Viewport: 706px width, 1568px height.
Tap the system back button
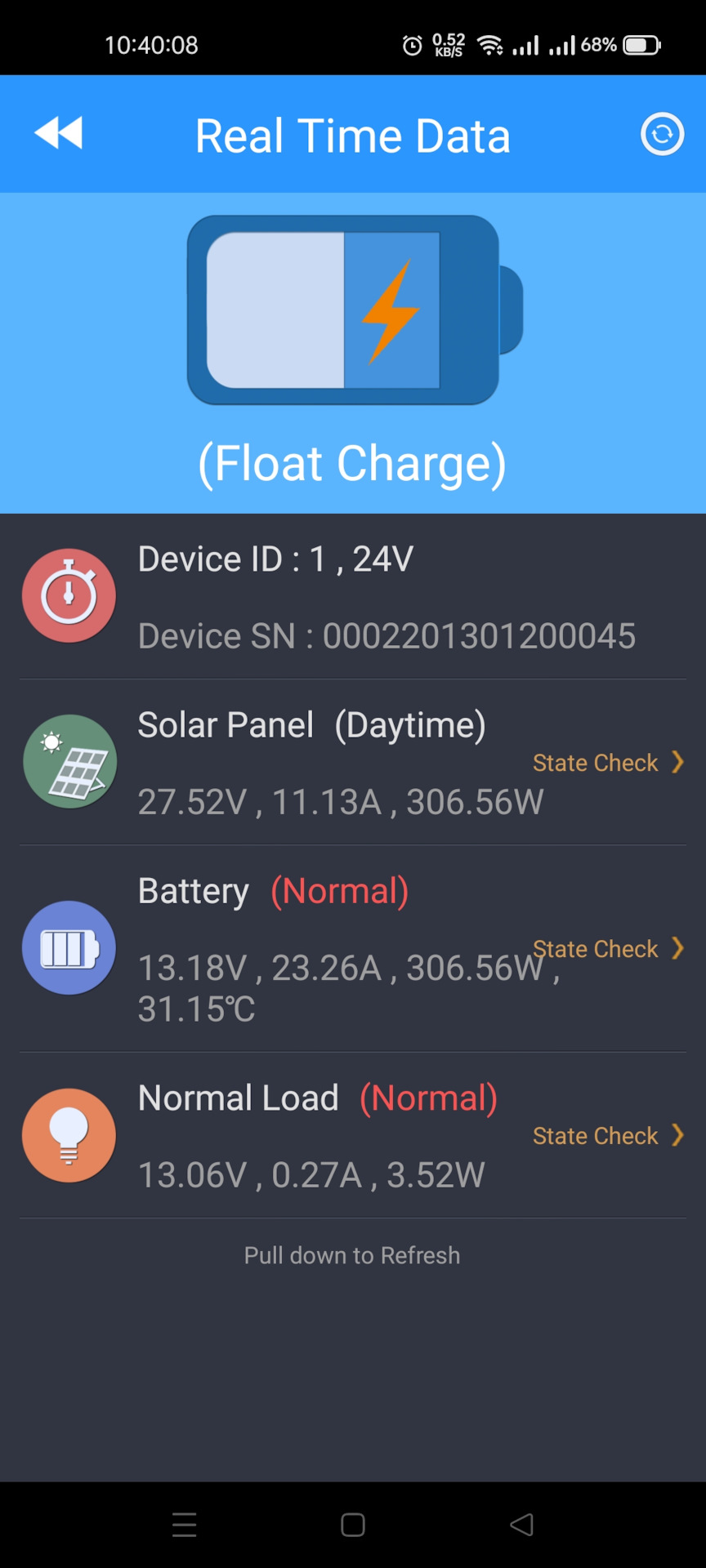click(521, 1525)
